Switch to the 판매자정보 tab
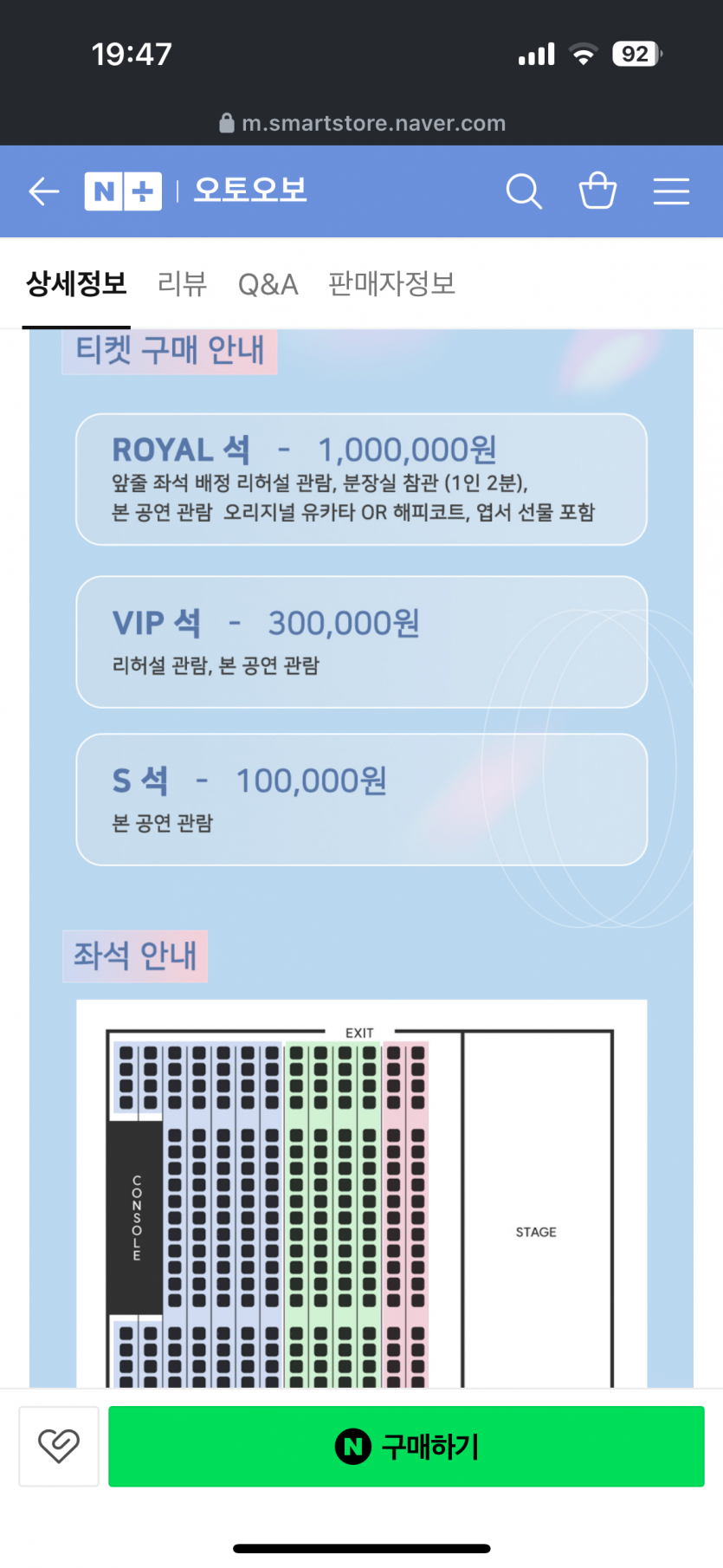 391,283
